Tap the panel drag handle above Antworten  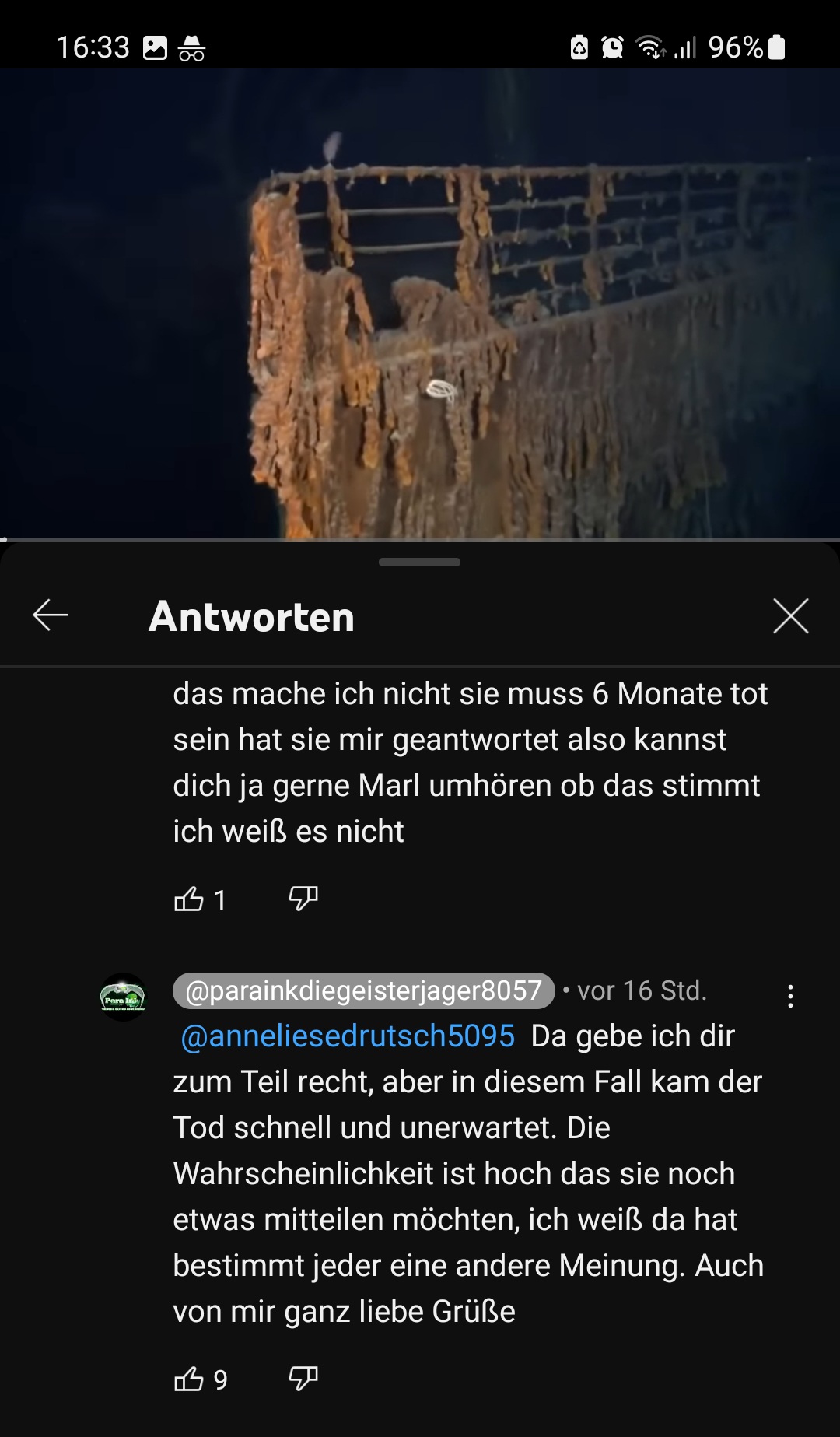419,562
